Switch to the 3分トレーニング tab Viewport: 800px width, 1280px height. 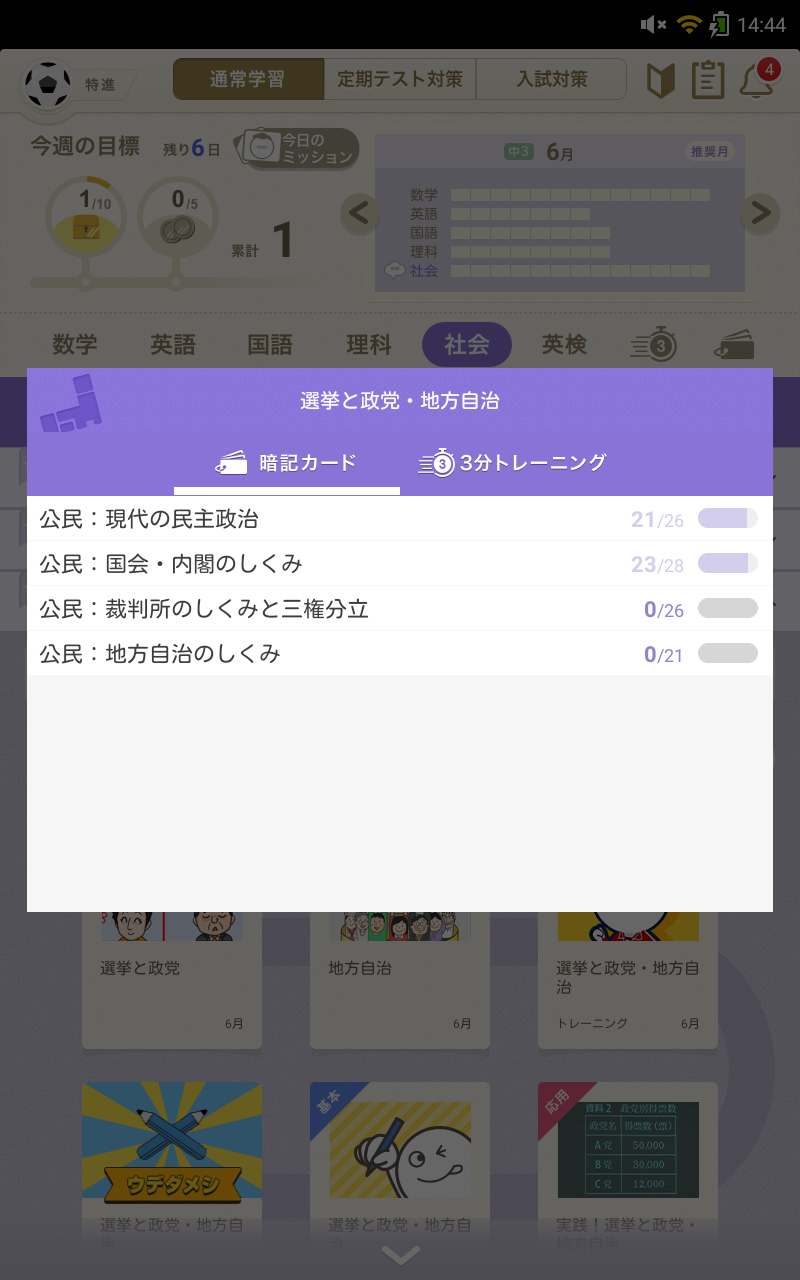(513, 463)
